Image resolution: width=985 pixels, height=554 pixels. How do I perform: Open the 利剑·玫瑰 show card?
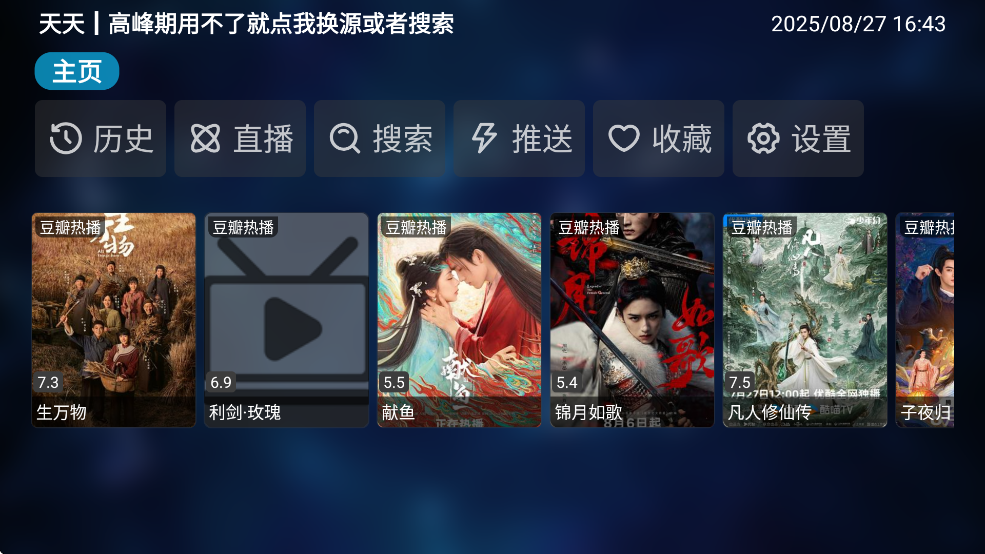coord(287,320)
